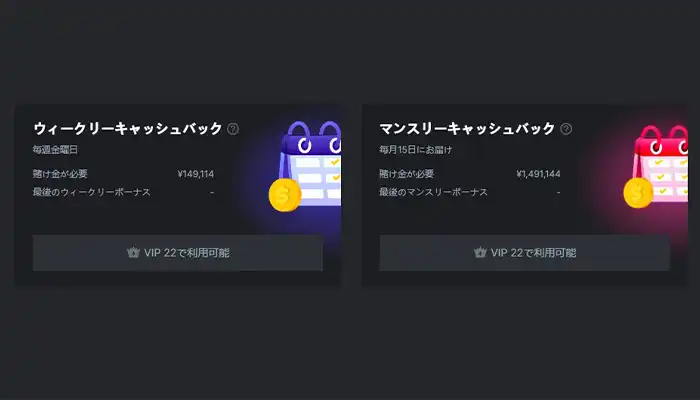Tap the VIP 22 button under the monthly cashback
Screen dimensions: 700x400
pos(524,253)
